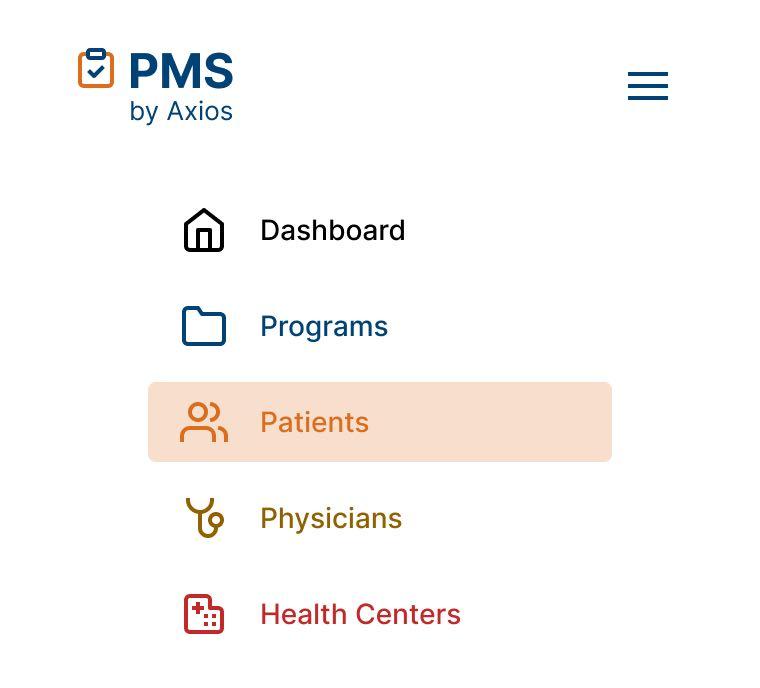This screenshot has width=760, height=688.
Task: View the Health Centers page
Action: pos(359,614)
